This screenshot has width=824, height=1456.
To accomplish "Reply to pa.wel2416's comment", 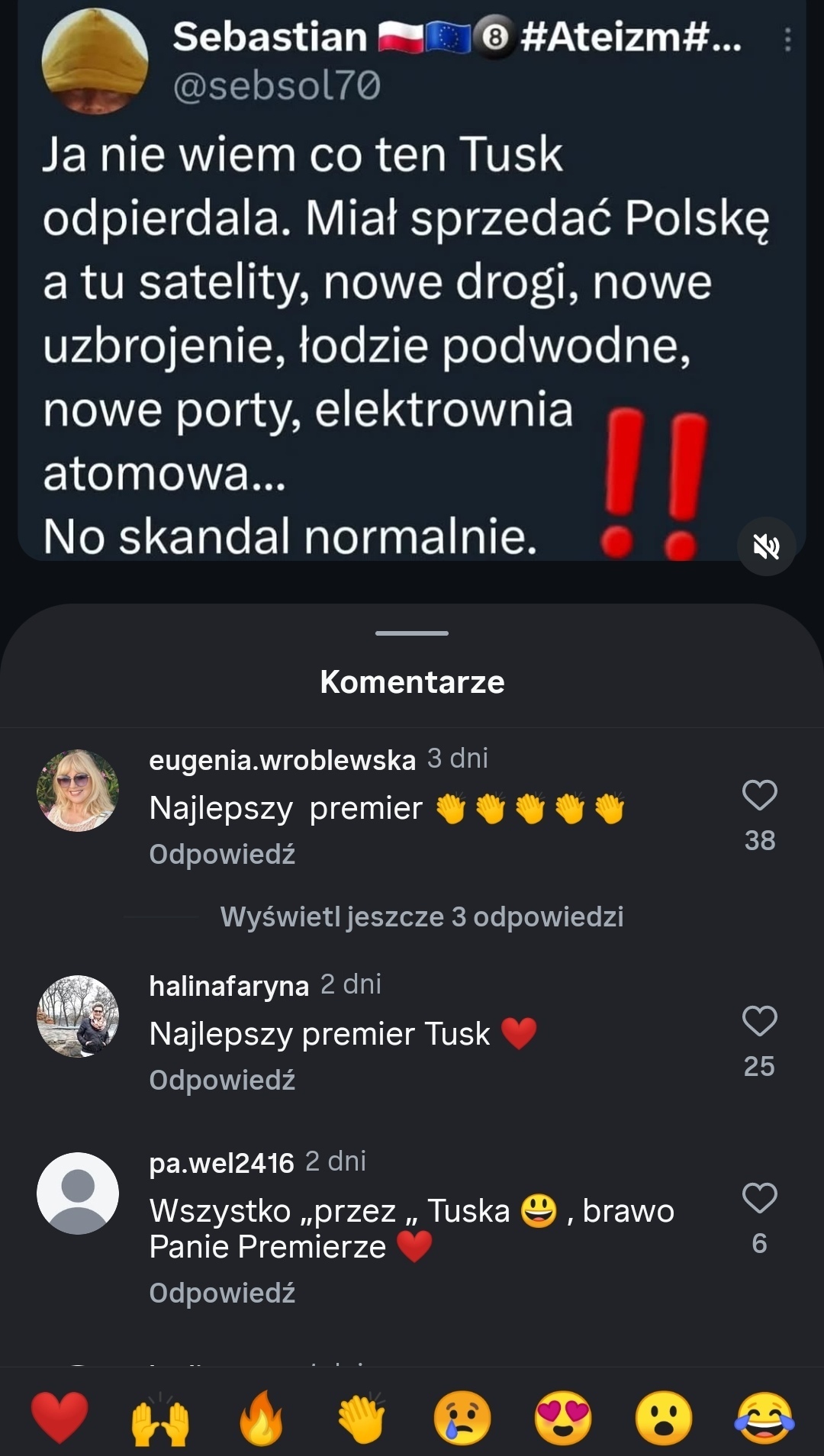I will pyautogui.click(x=222, y=1293).
